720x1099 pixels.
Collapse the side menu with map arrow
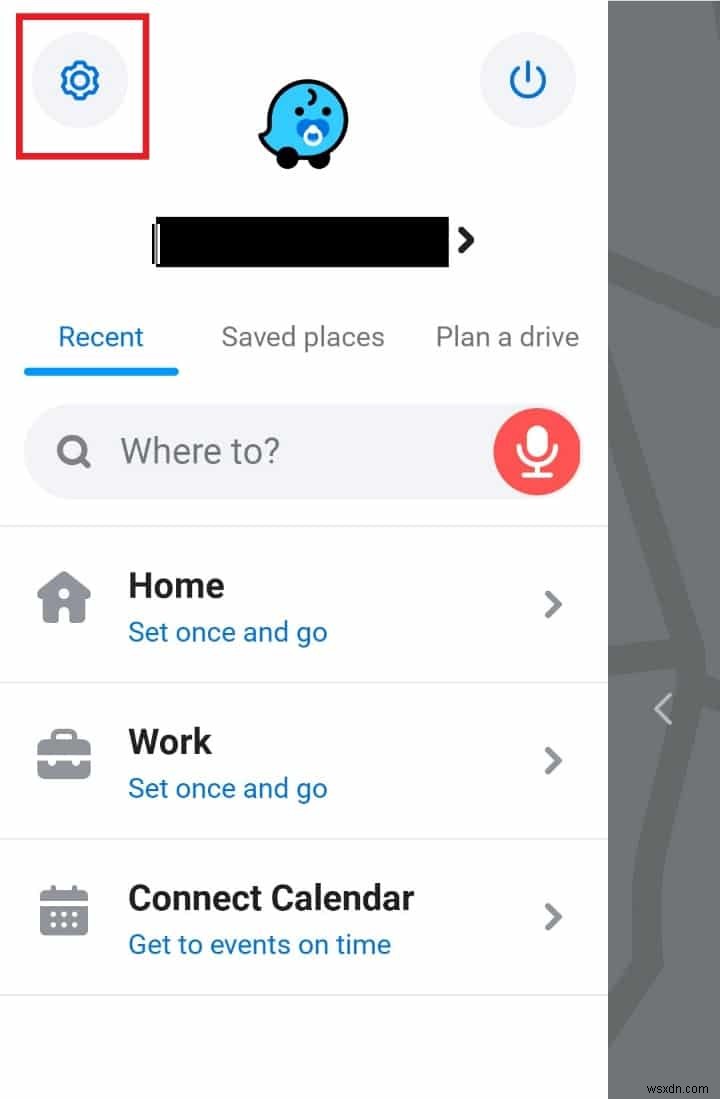click(x=663, y=709)
